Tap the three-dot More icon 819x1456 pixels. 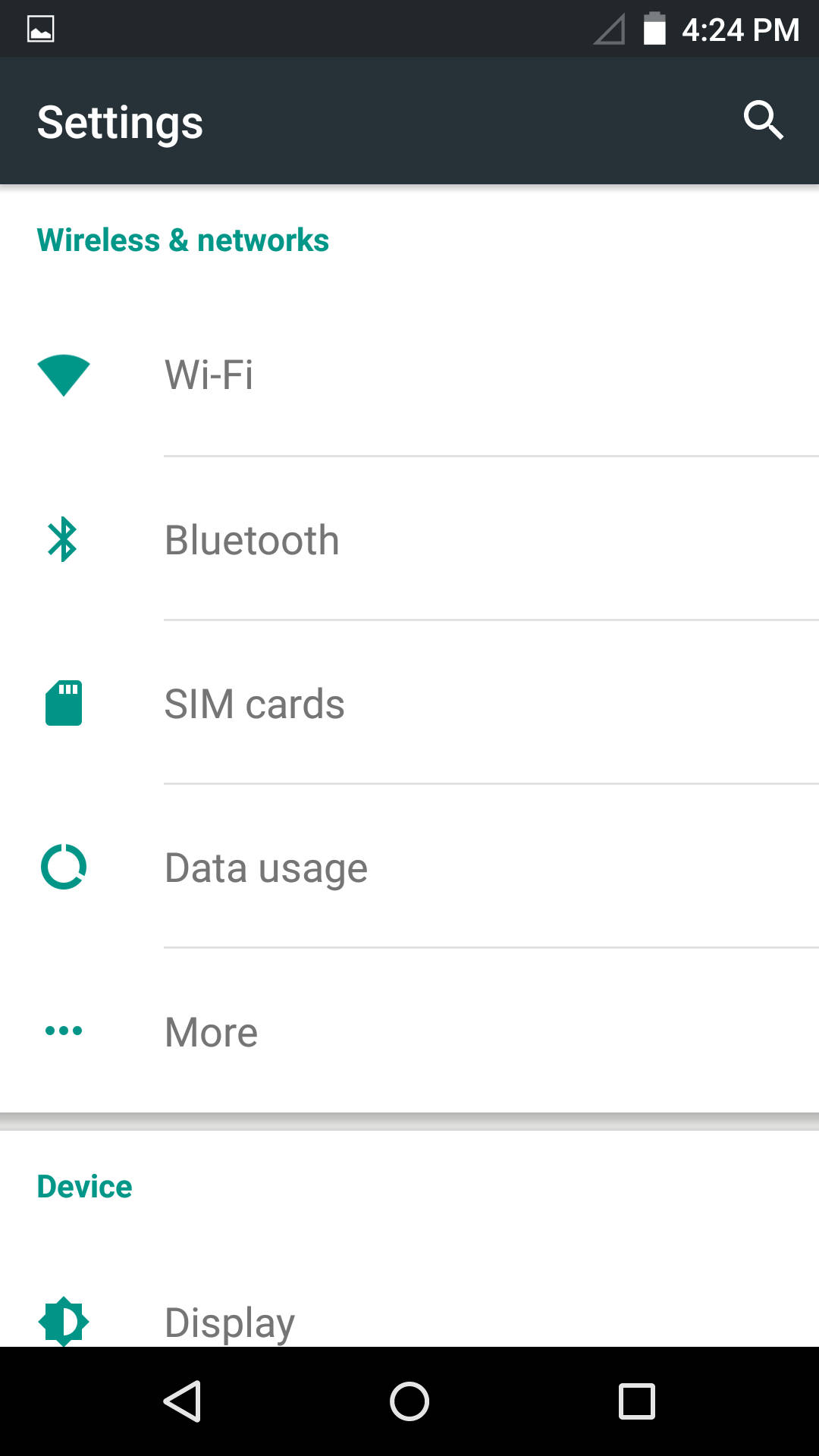click(64, 1031)
